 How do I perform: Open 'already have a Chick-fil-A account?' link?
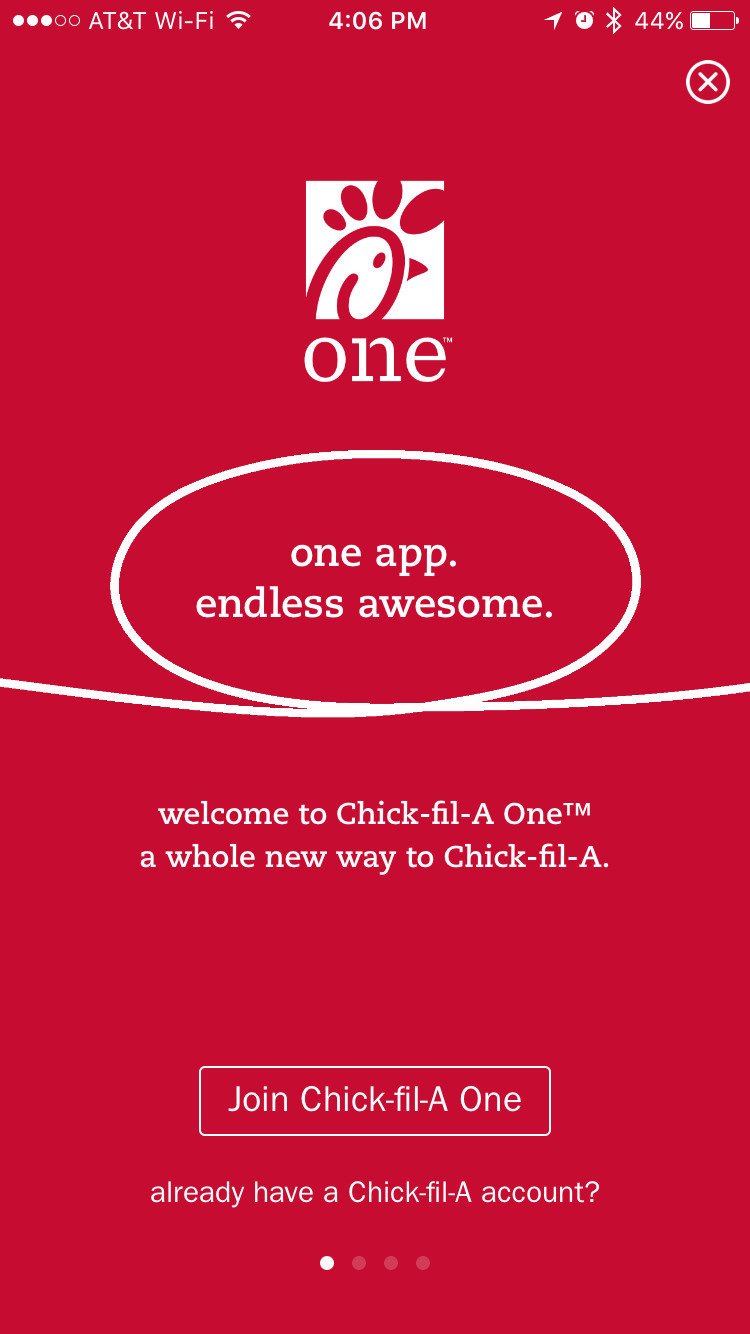click(x=375, y=1192)
